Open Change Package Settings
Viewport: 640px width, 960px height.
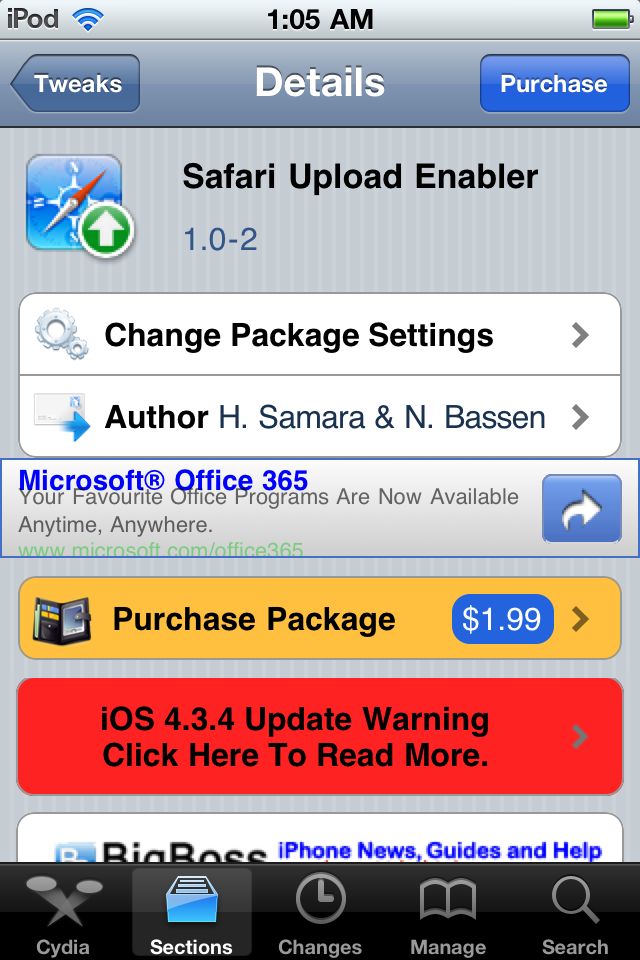(x=320, y=335)
